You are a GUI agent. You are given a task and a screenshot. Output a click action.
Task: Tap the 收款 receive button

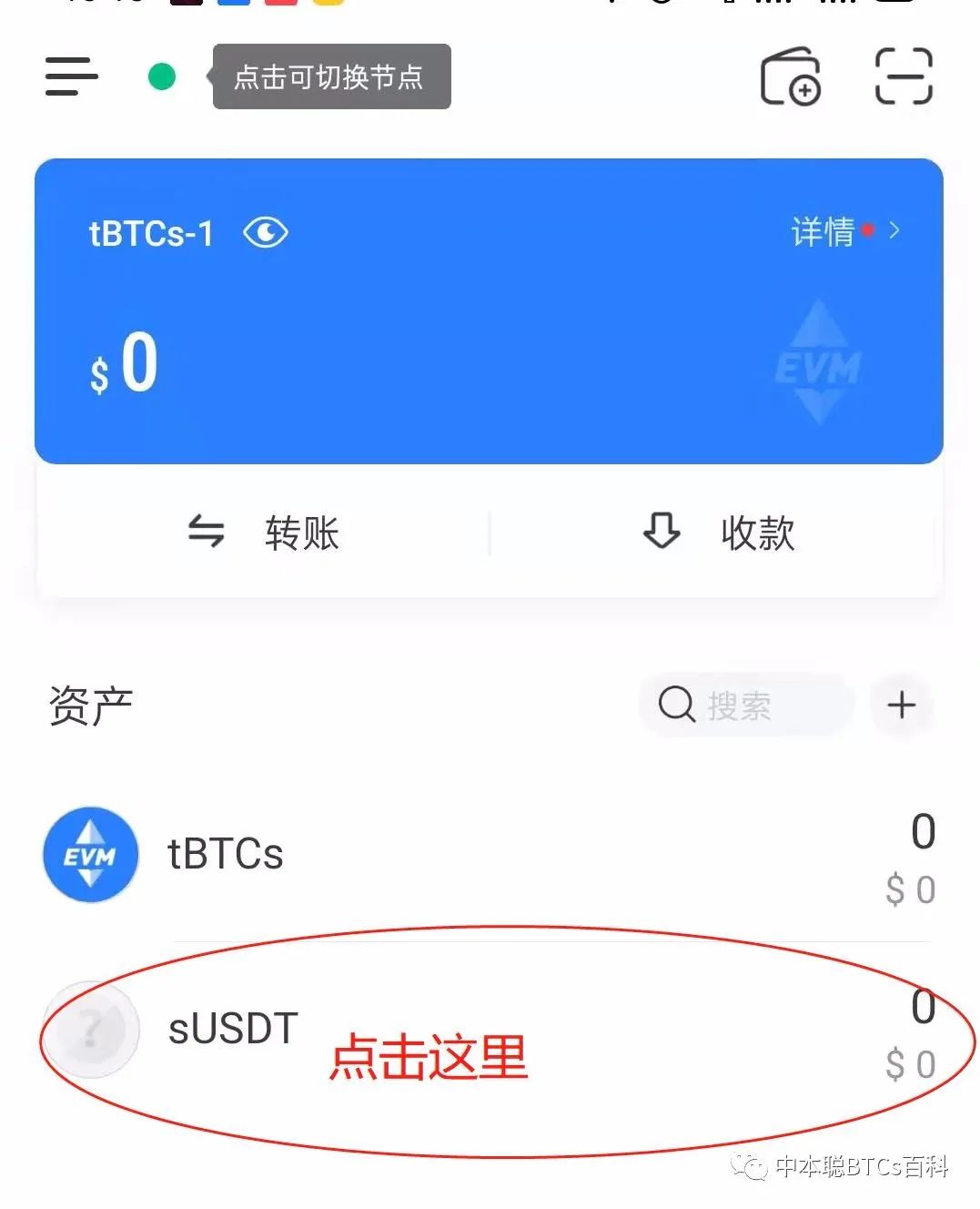pos(757,534)
